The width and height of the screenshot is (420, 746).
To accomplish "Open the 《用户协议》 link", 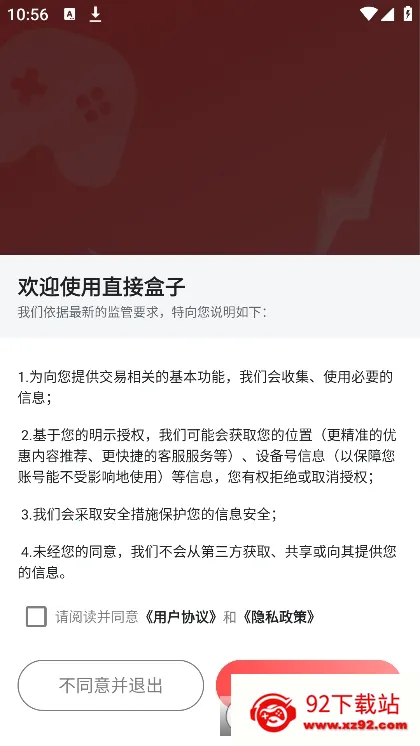I will pos(180,617).
